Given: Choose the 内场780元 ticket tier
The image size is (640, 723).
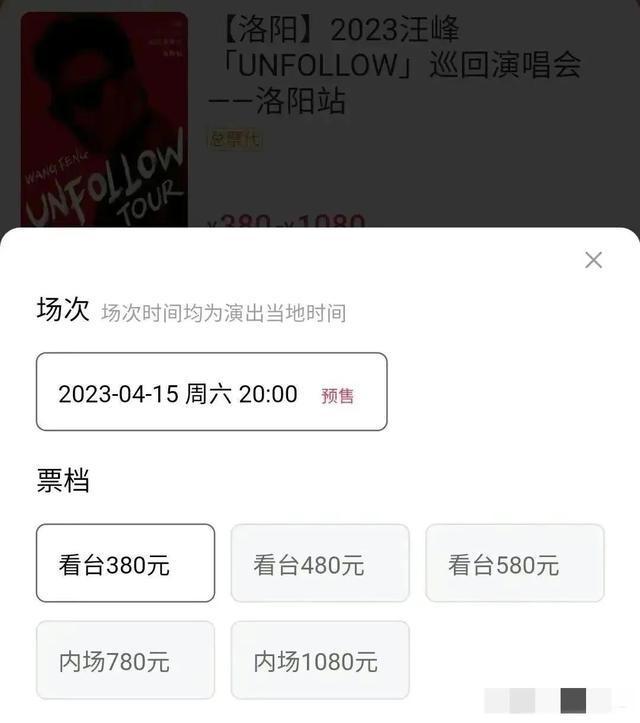Looking at the screenshot, I should [125, 660].
